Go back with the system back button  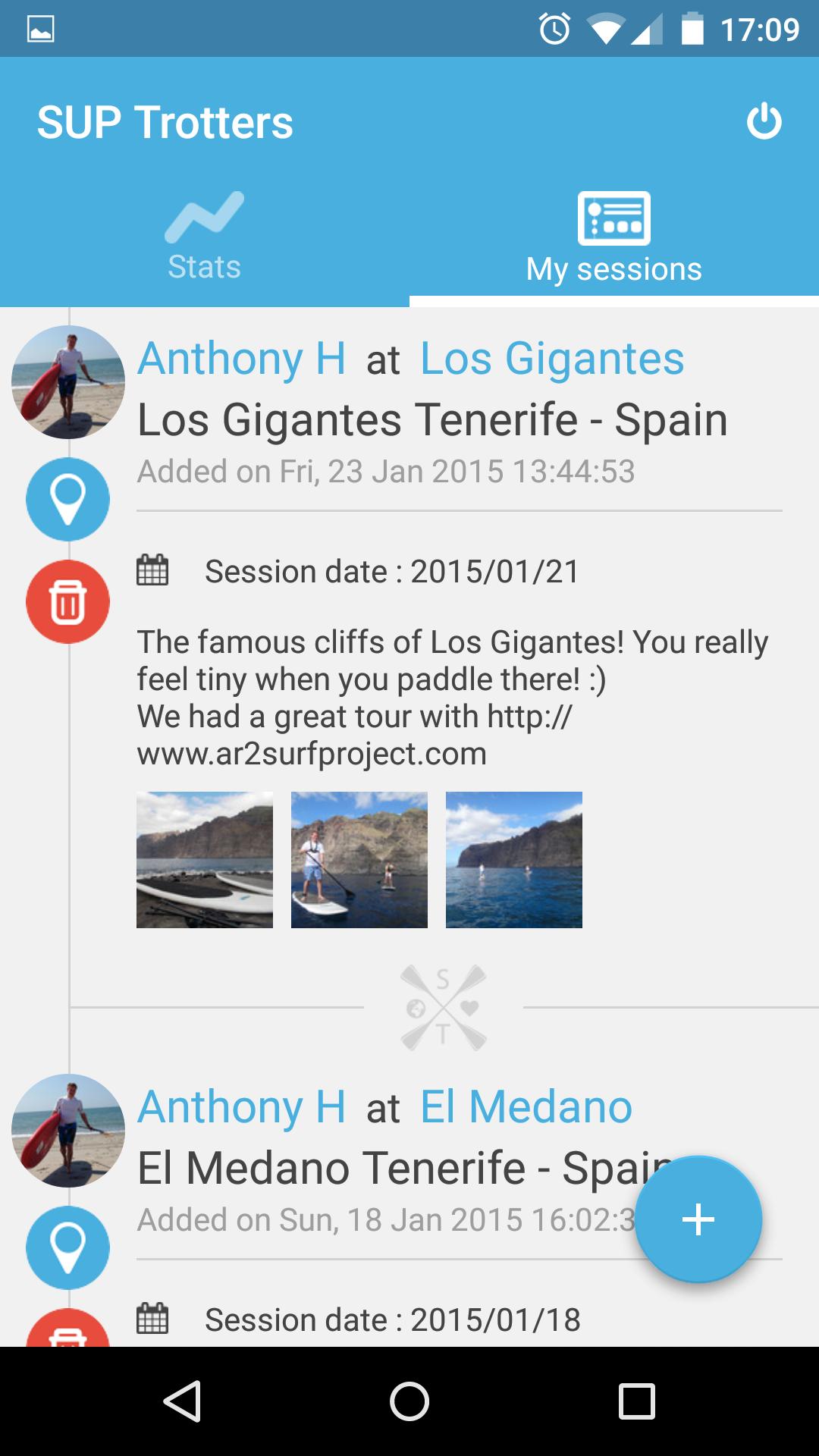[x=183, y=1401]
